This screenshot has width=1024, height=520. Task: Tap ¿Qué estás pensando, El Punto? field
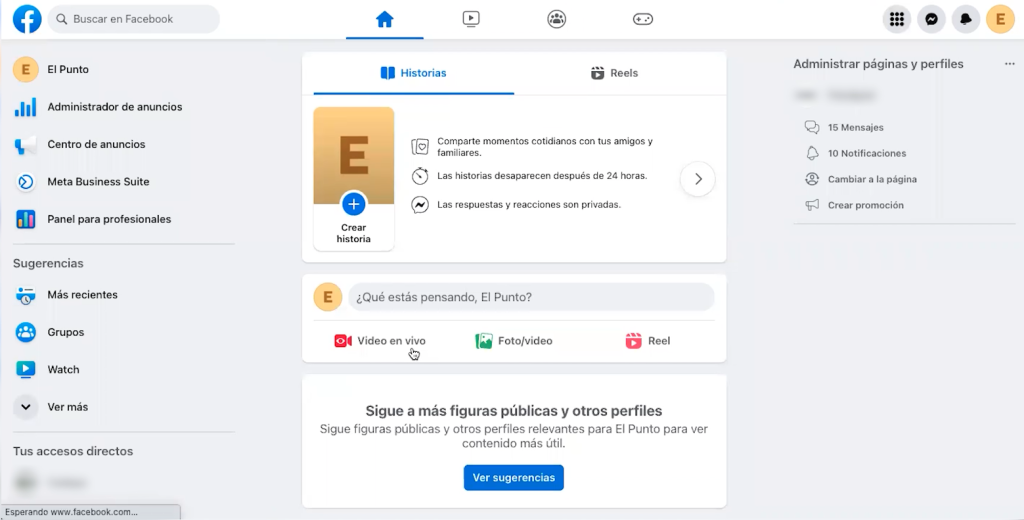[530, 297]
